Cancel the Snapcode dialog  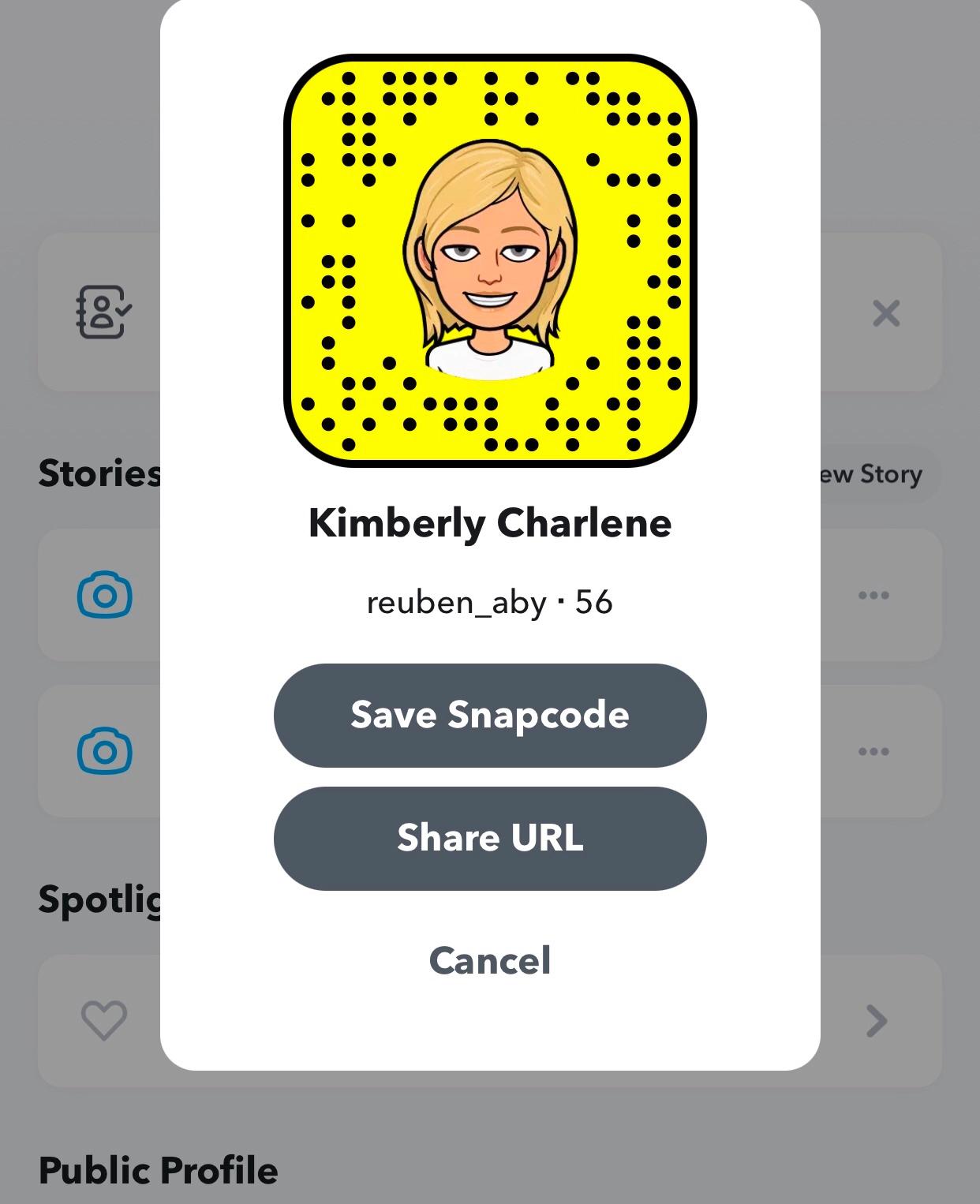point(490,960)
